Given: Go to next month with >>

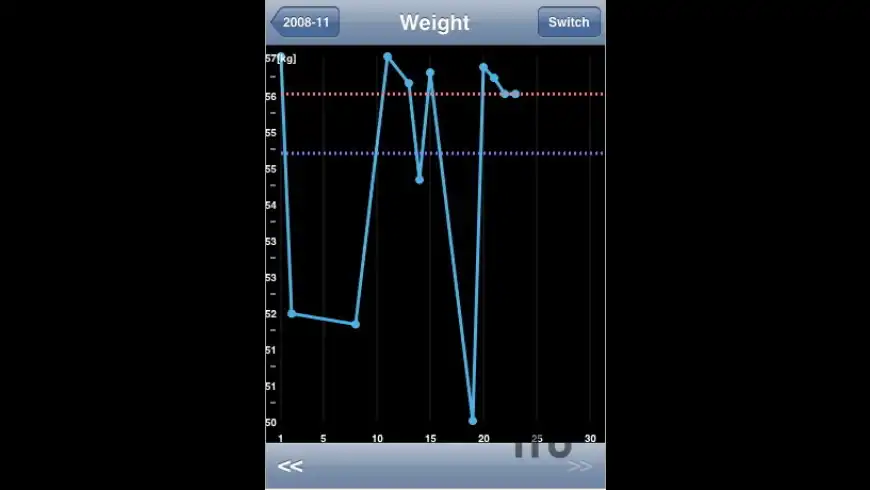Looking at the screenshot, I should [x=580, y=466].
